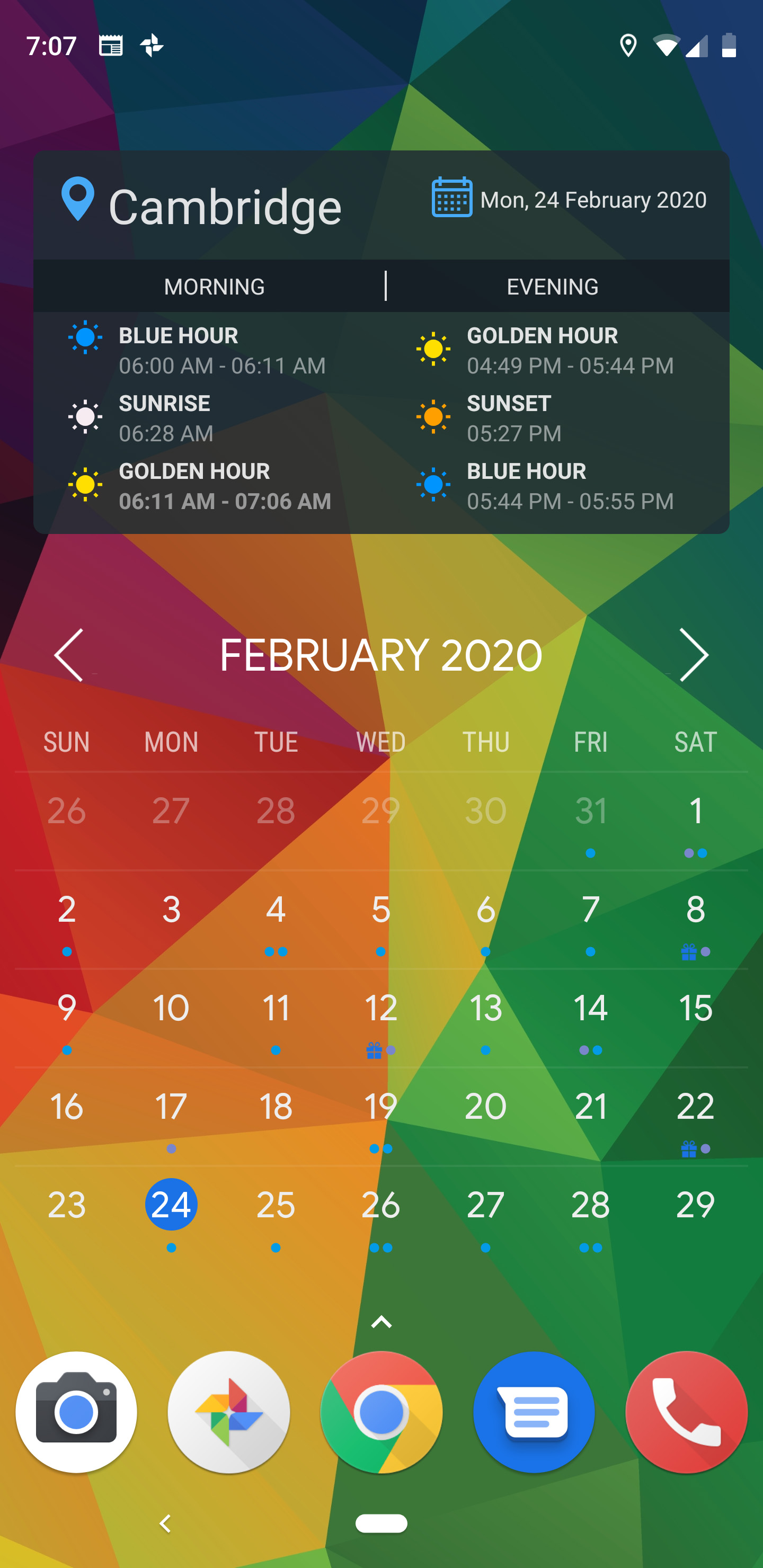
Task: Choose February 1 on the calendar
Action: tap(695, 811)
